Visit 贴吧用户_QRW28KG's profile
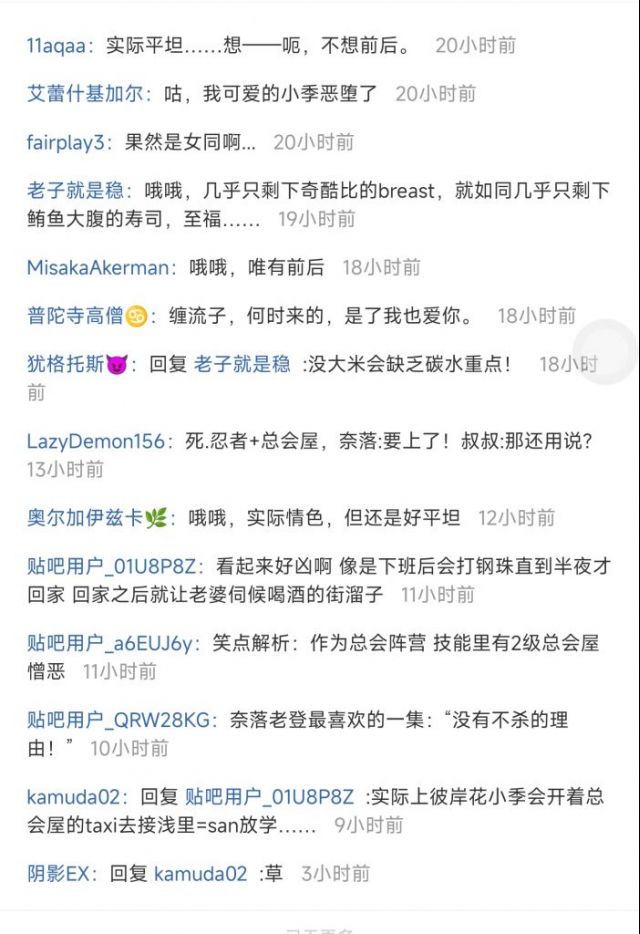Image resolution: width=640 pixels, height=934 pixels. pyautogui.click(x=119, y=720)
